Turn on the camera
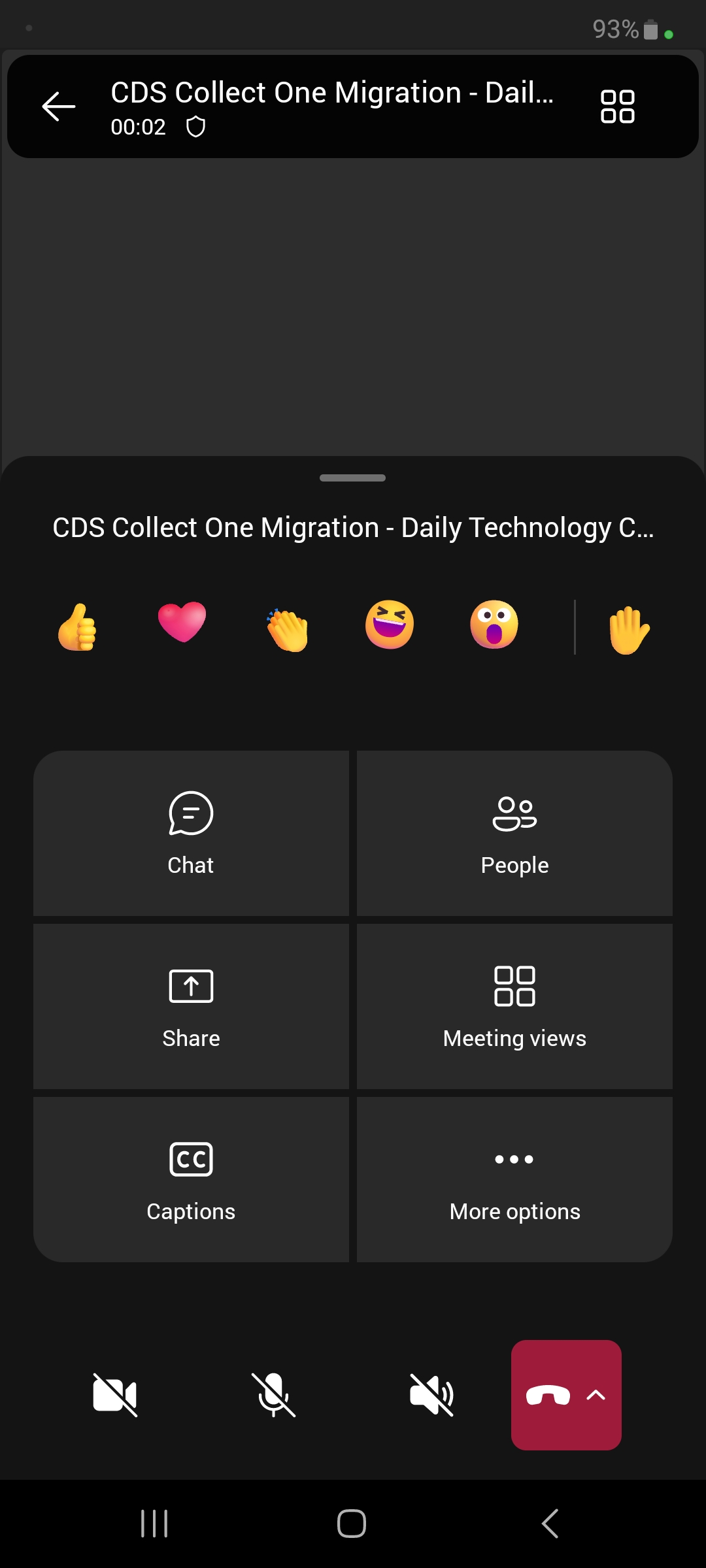Image resolution: width=706 pixels, height=1568 pixels. (x=115, y=1395)
